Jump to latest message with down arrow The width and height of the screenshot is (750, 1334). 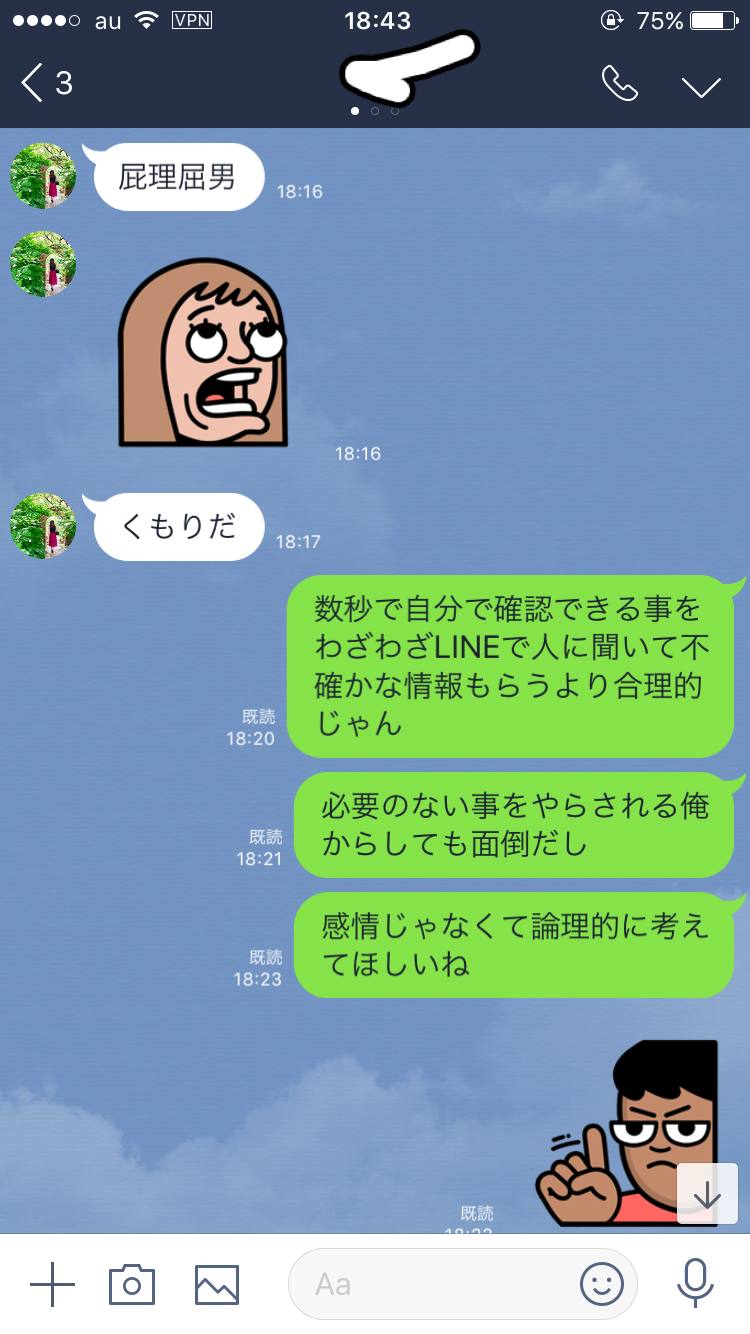click(x=707, y=1194)
